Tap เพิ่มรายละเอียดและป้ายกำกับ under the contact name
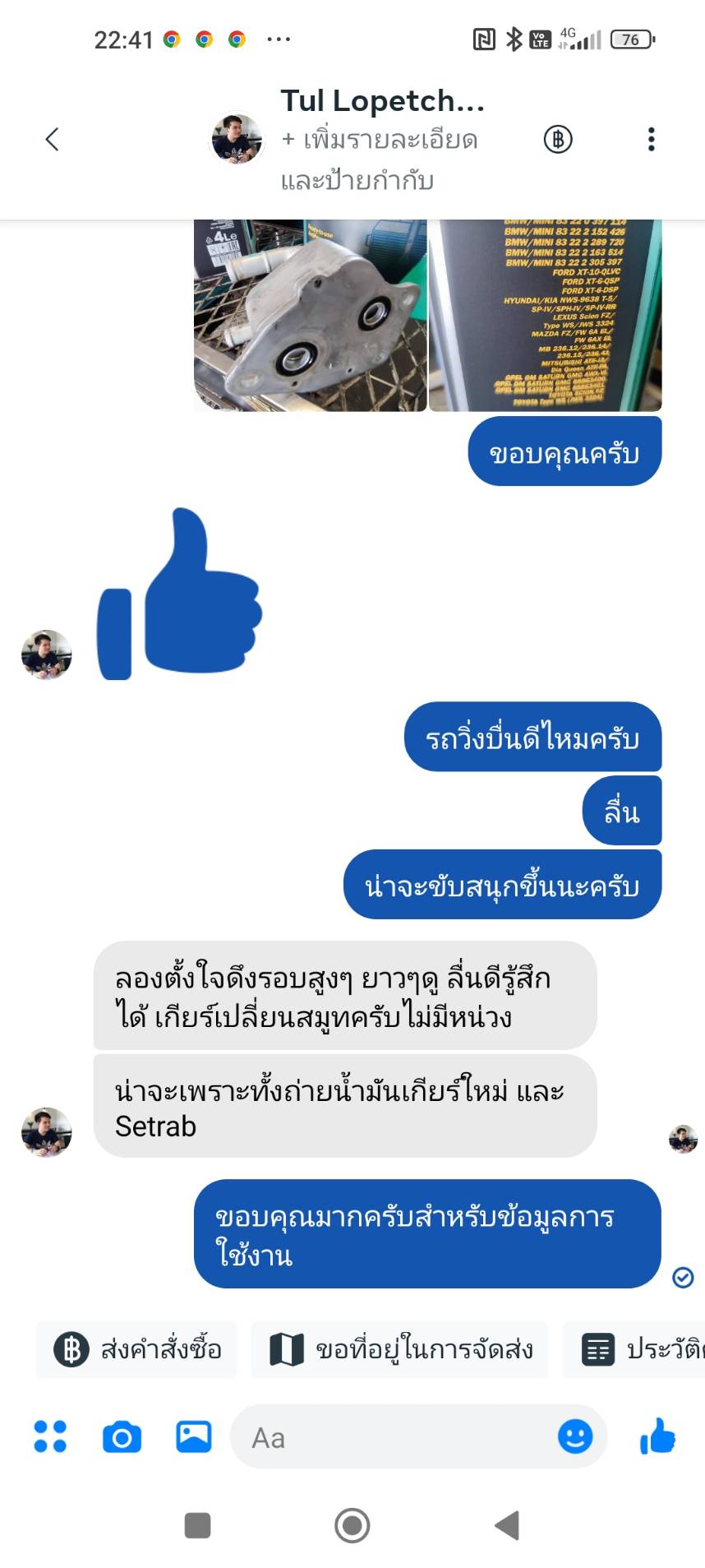This screenshot has height=1568, width=705. pyautogui.click(x=379, y=160)
